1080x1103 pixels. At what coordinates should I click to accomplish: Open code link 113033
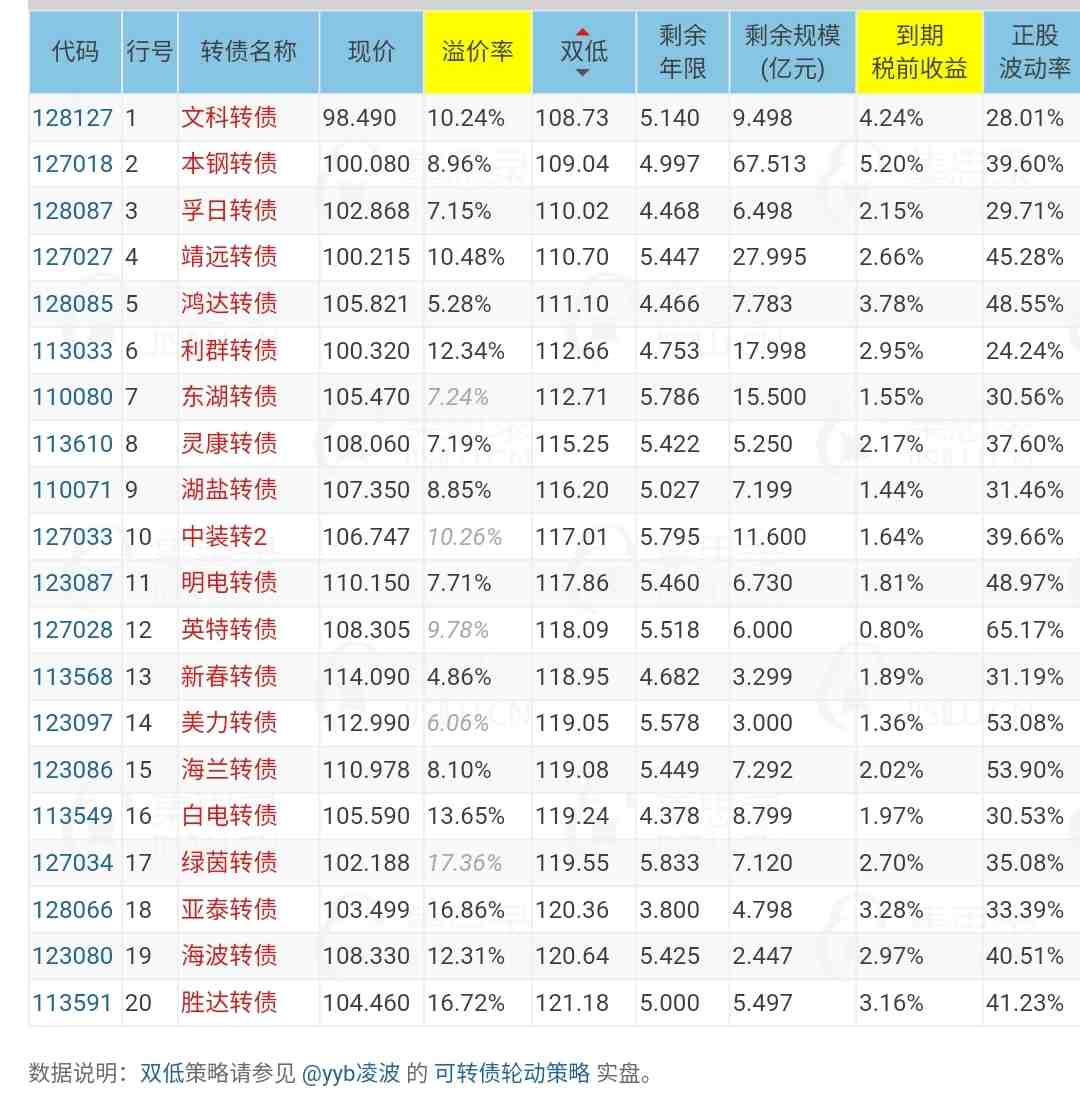[73, 351]
